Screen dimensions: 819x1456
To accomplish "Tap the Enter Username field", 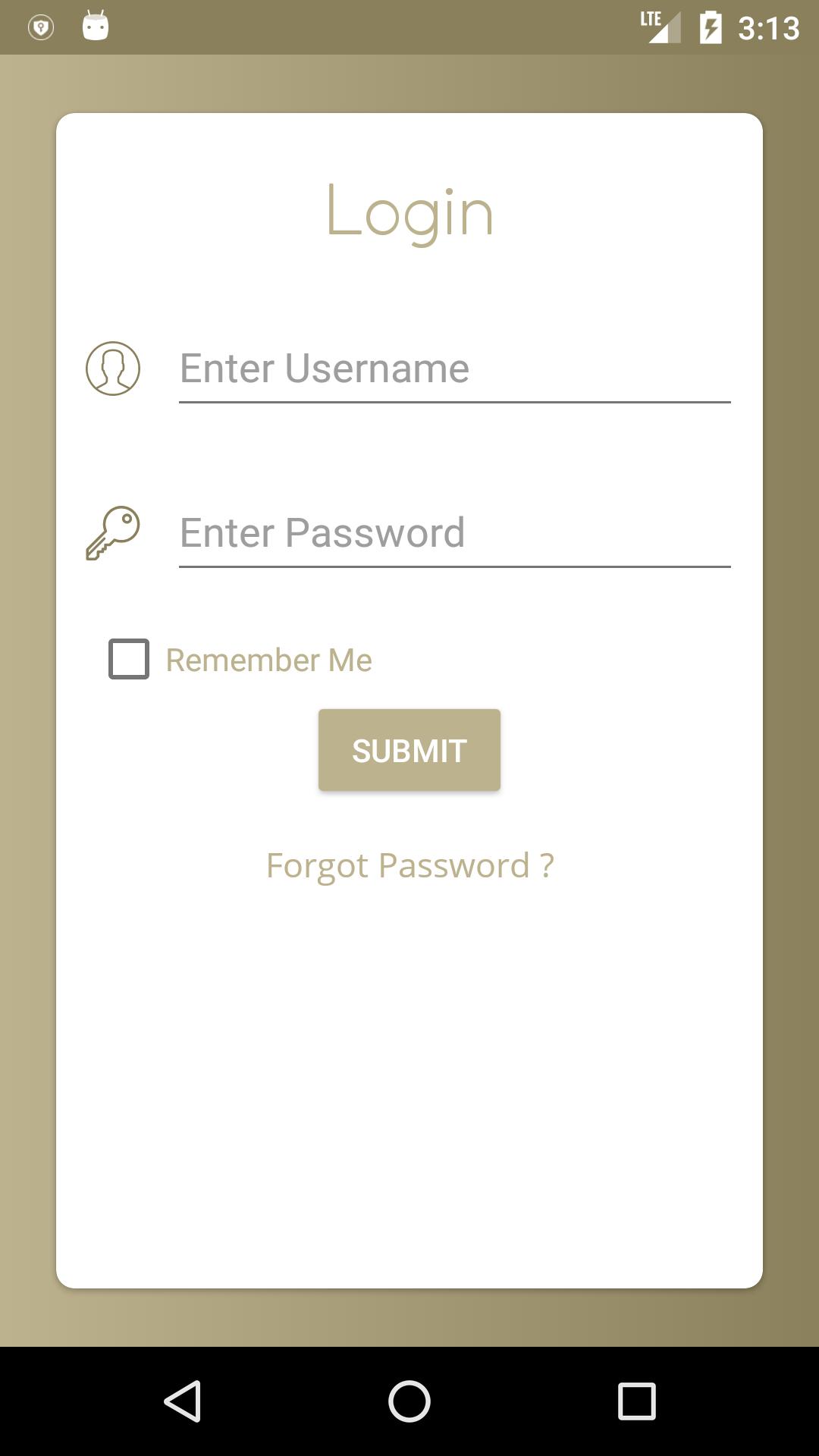I will click(453, 369).
